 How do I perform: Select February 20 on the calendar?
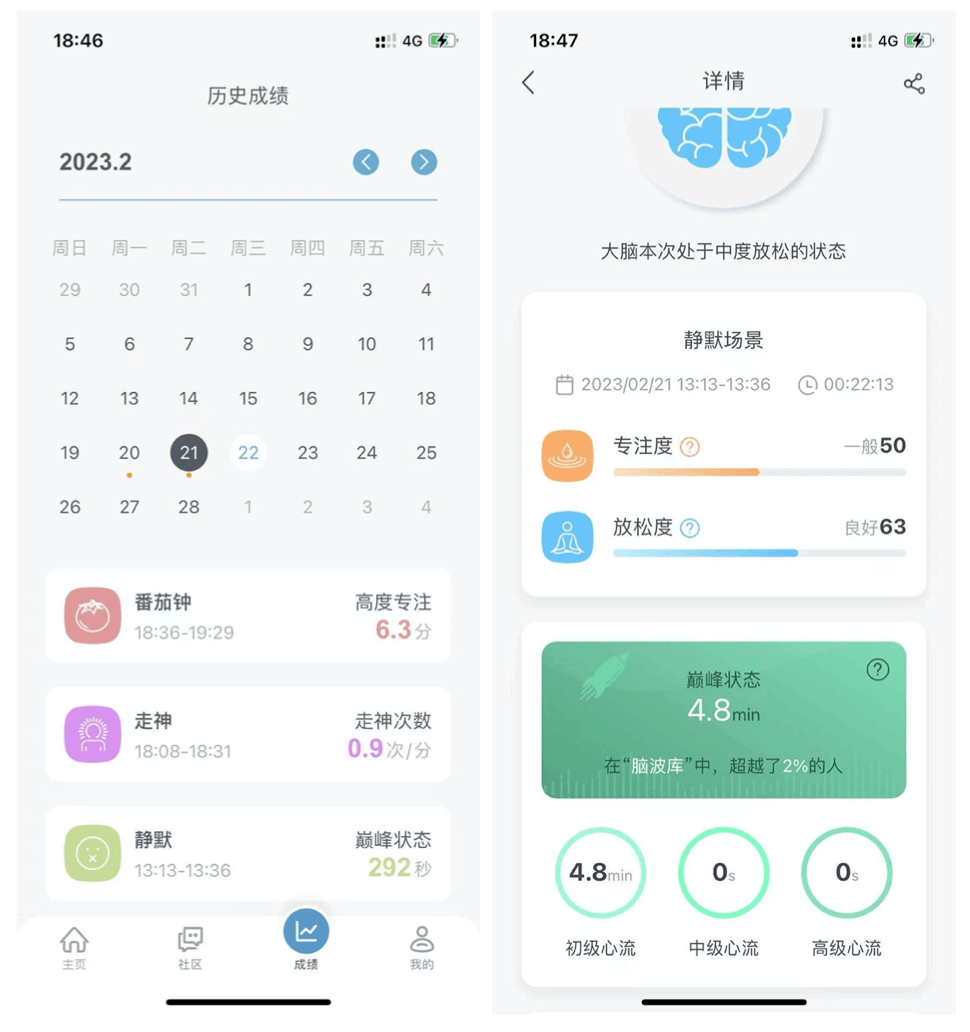pos(129,453)
